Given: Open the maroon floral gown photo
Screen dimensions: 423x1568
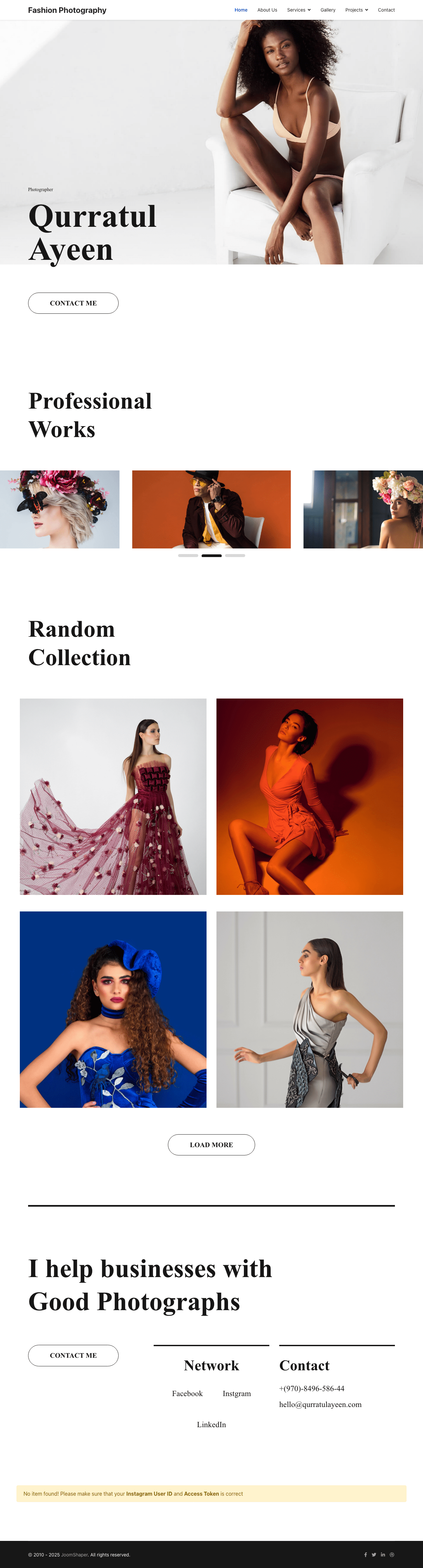Looking at the screenshot, I should point(113,796).
